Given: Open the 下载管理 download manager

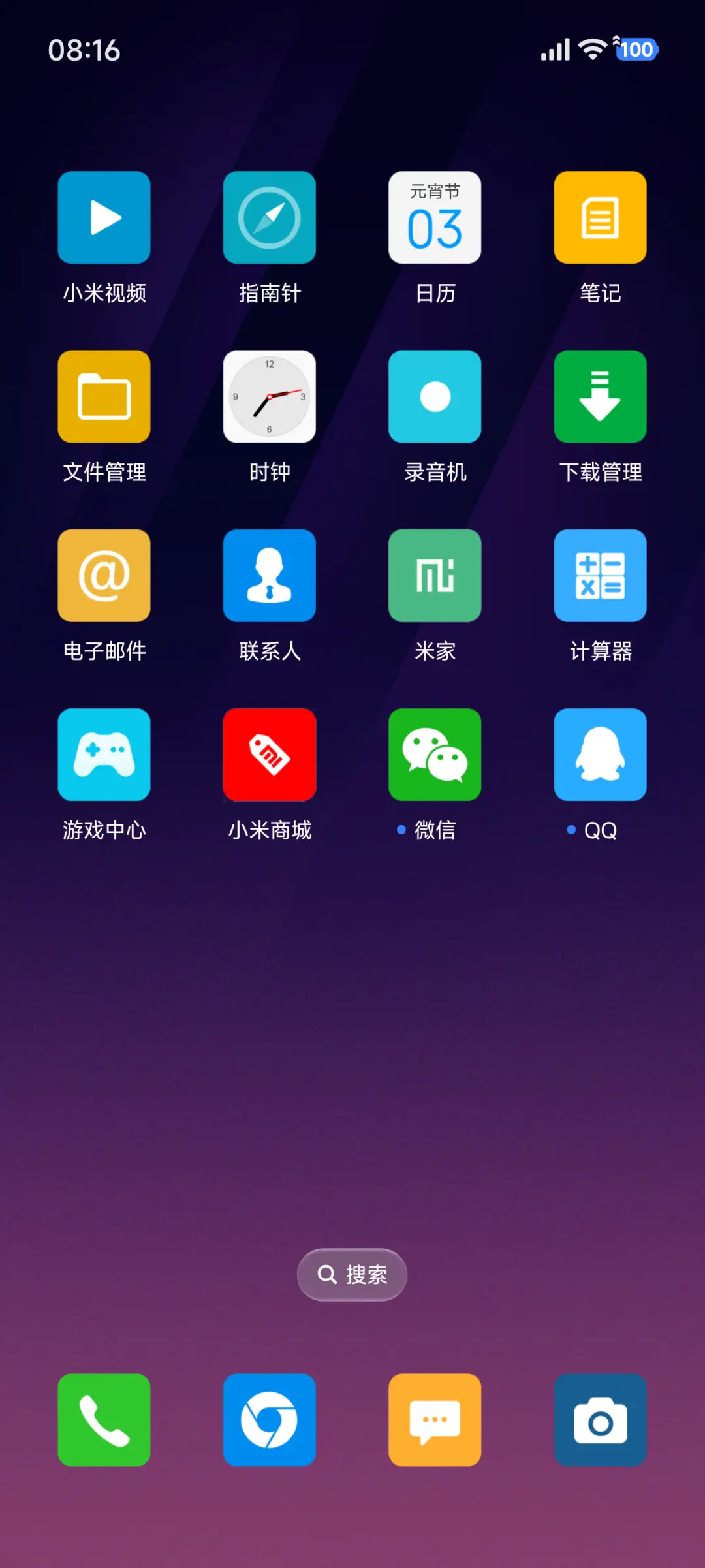Looking at the screenshot, I should pyautogui.click(x=600, y=396).
